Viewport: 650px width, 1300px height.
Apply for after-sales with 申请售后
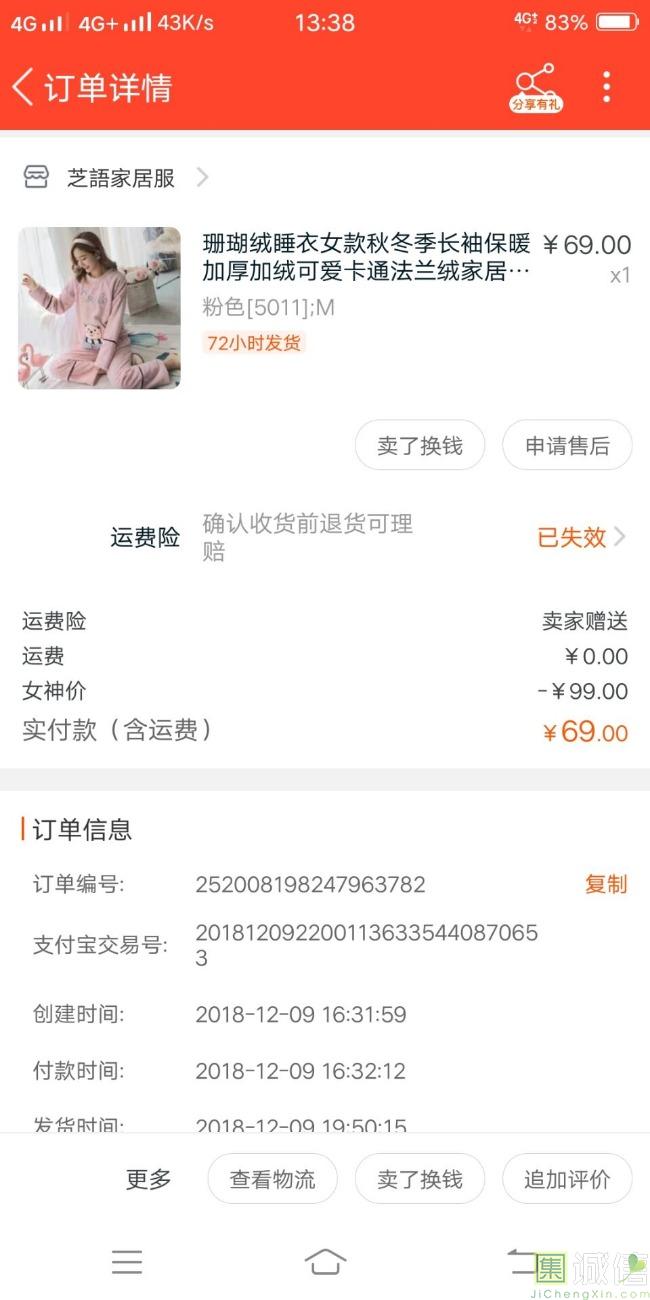[567, 446]
